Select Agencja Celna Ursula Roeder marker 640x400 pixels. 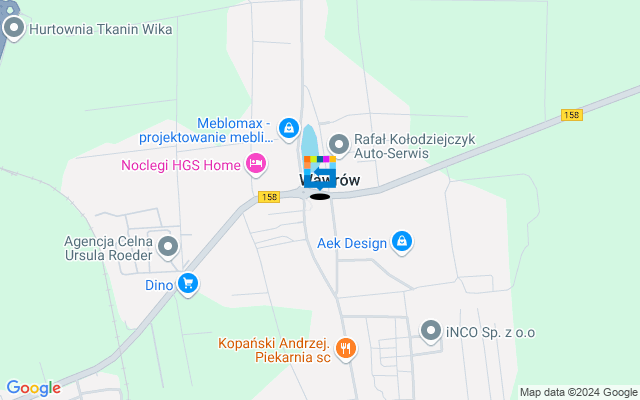tap(168, 245)
